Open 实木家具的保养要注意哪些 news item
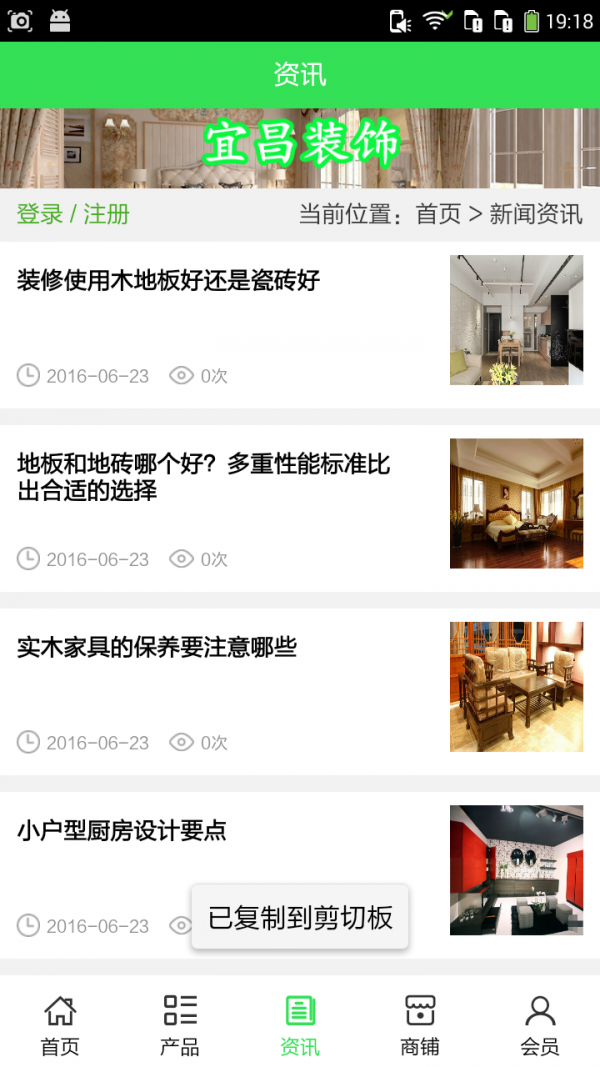The width and height of the screenshot is (600, 1067). [157, 648]
